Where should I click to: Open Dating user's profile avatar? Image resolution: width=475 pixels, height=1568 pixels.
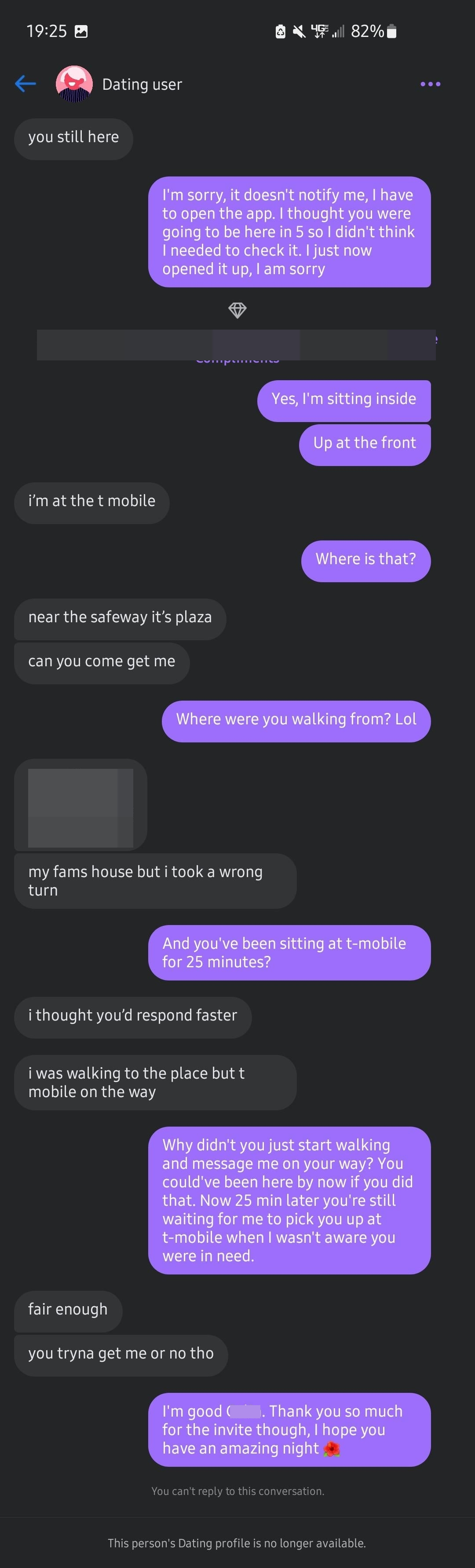coord(74,84)
